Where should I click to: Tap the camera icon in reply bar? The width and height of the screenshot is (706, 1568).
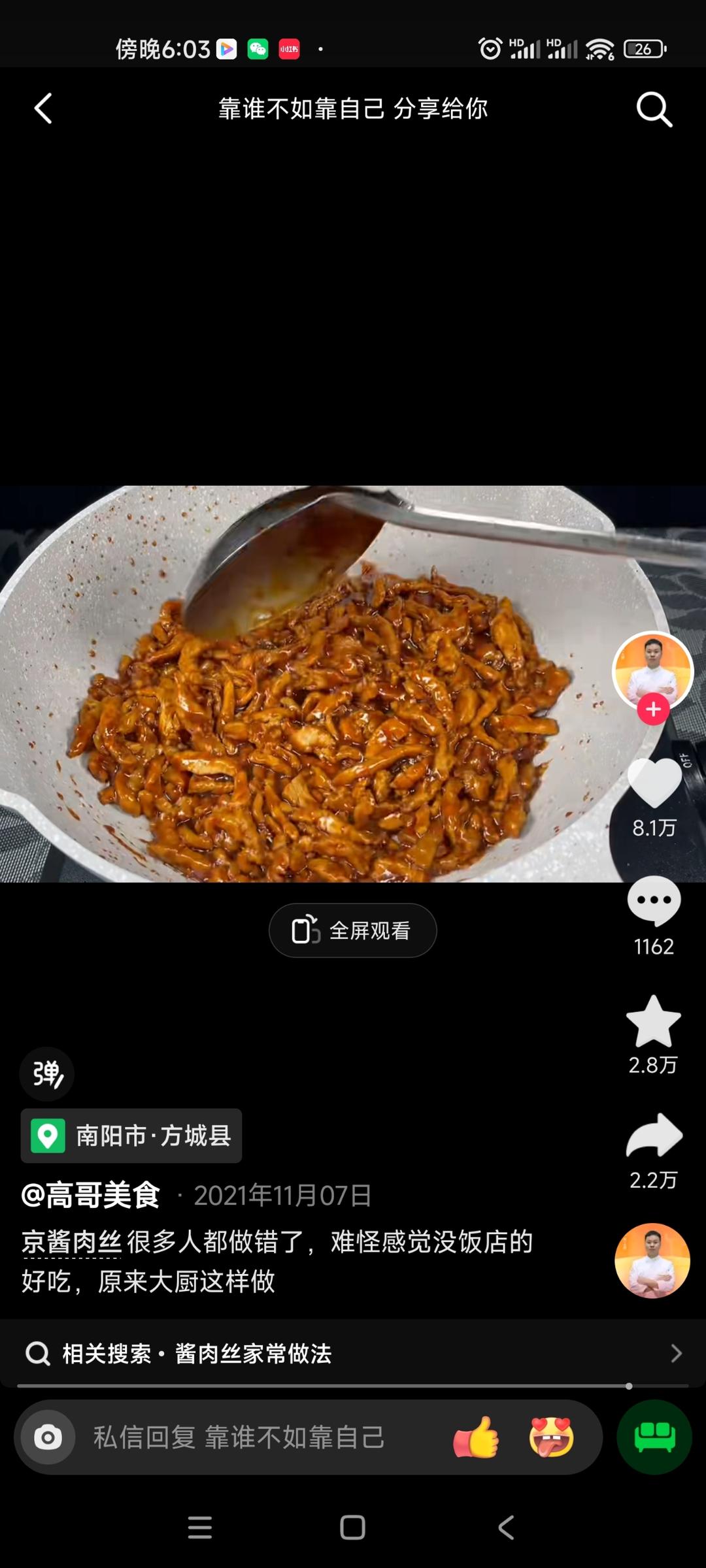tap(47, 1438)
